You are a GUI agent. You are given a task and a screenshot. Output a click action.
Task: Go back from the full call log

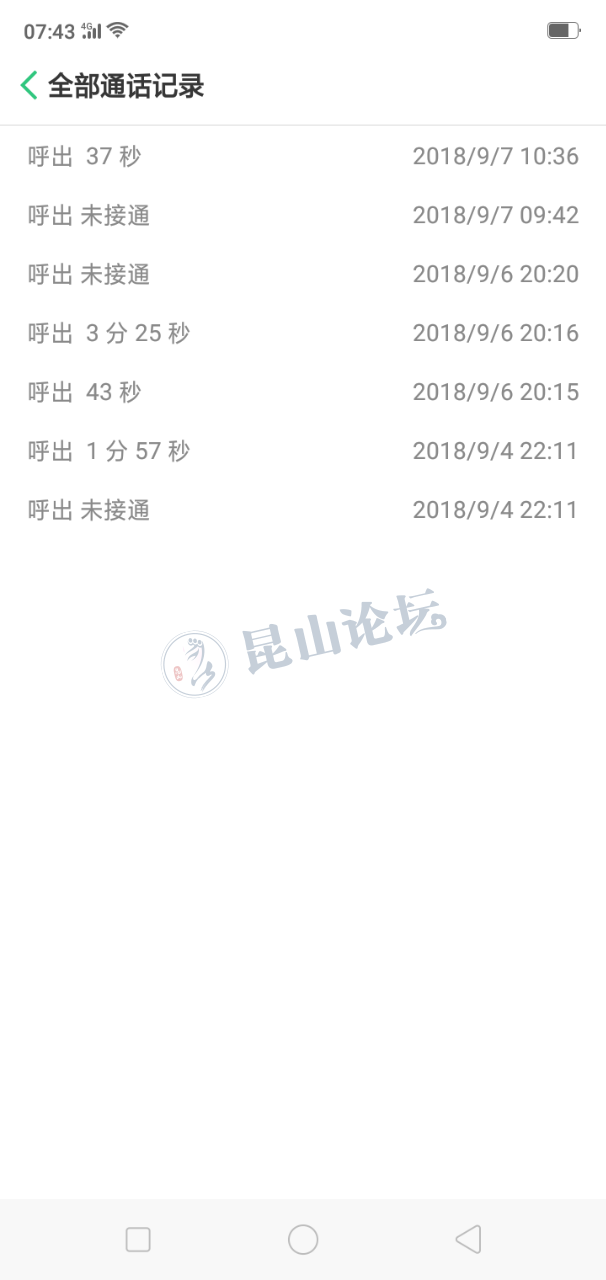point(29,85)
